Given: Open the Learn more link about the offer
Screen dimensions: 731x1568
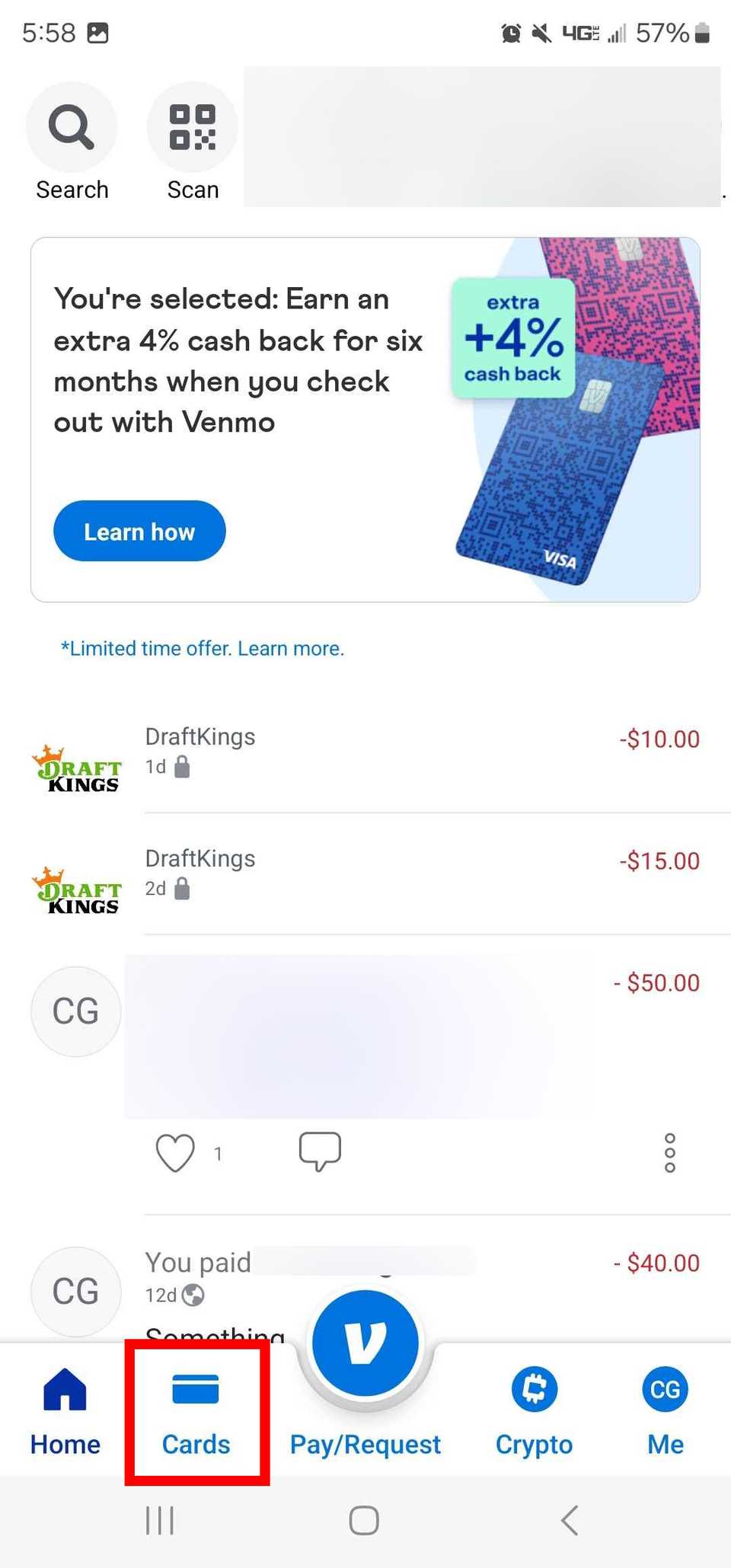Looking at the screenshot, I should tap(290, 648).
